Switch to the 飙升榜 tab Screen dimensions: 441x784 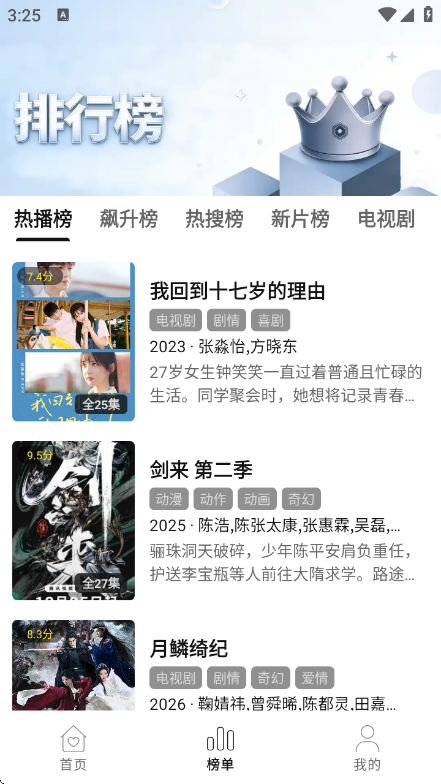pyautogui.click(x=128, y=219)
